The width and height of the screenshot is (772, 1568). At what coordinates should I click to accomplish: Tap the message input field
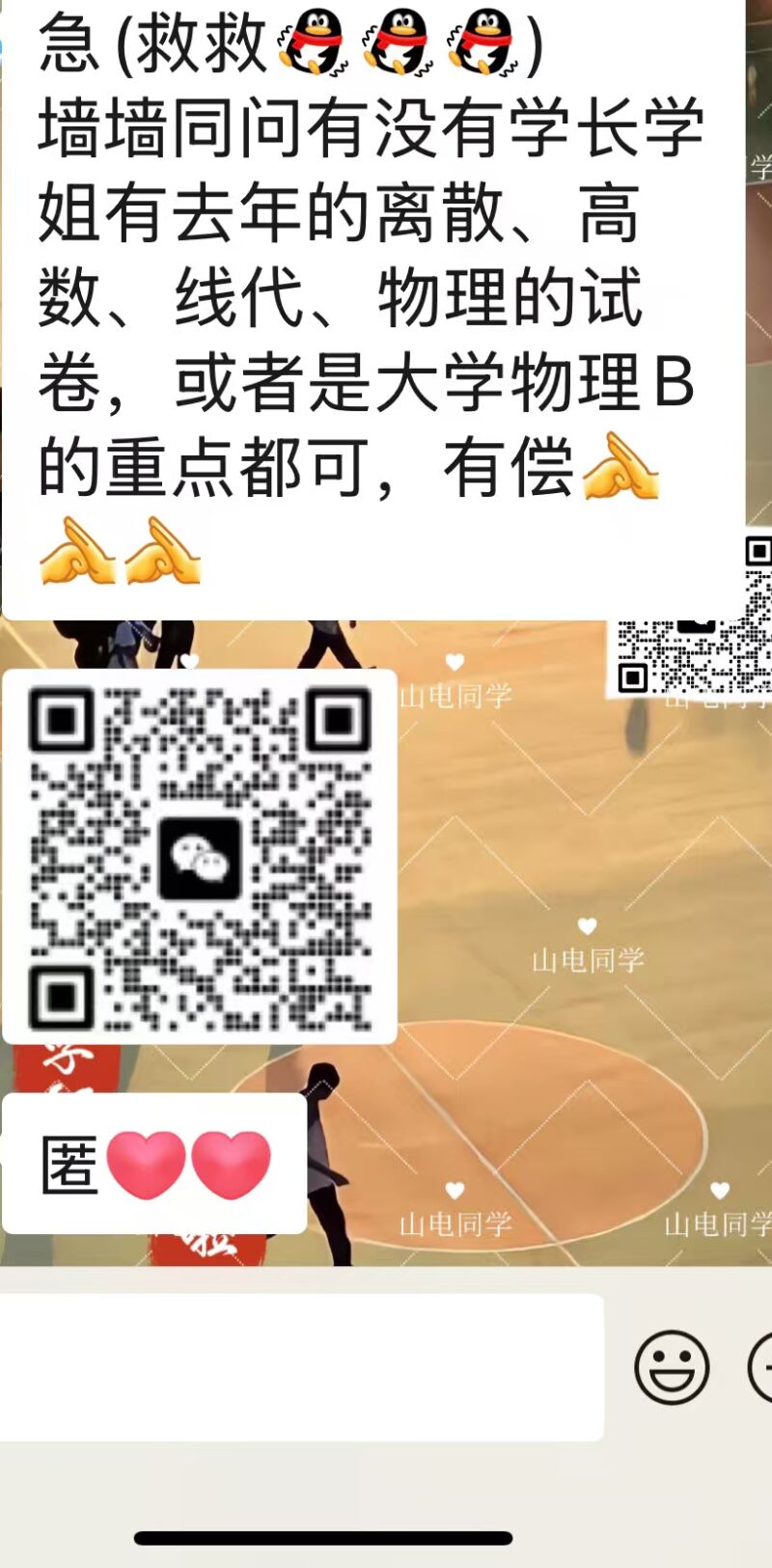click(x=299, y=1366)
